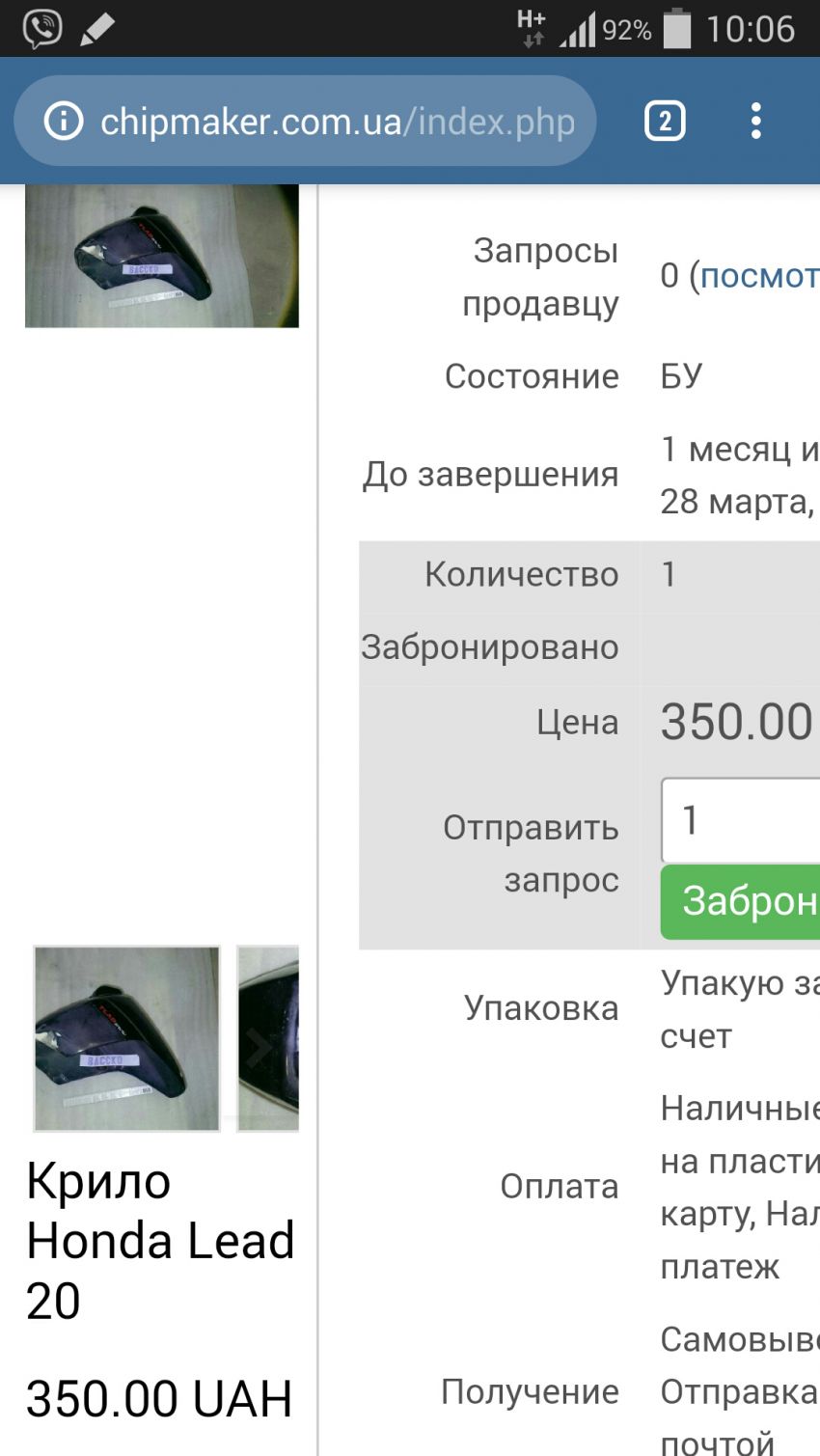Select the first small product thumbnail
Image resolution: width=820 pixels, height=1456 pixels.
[126, 1038]
